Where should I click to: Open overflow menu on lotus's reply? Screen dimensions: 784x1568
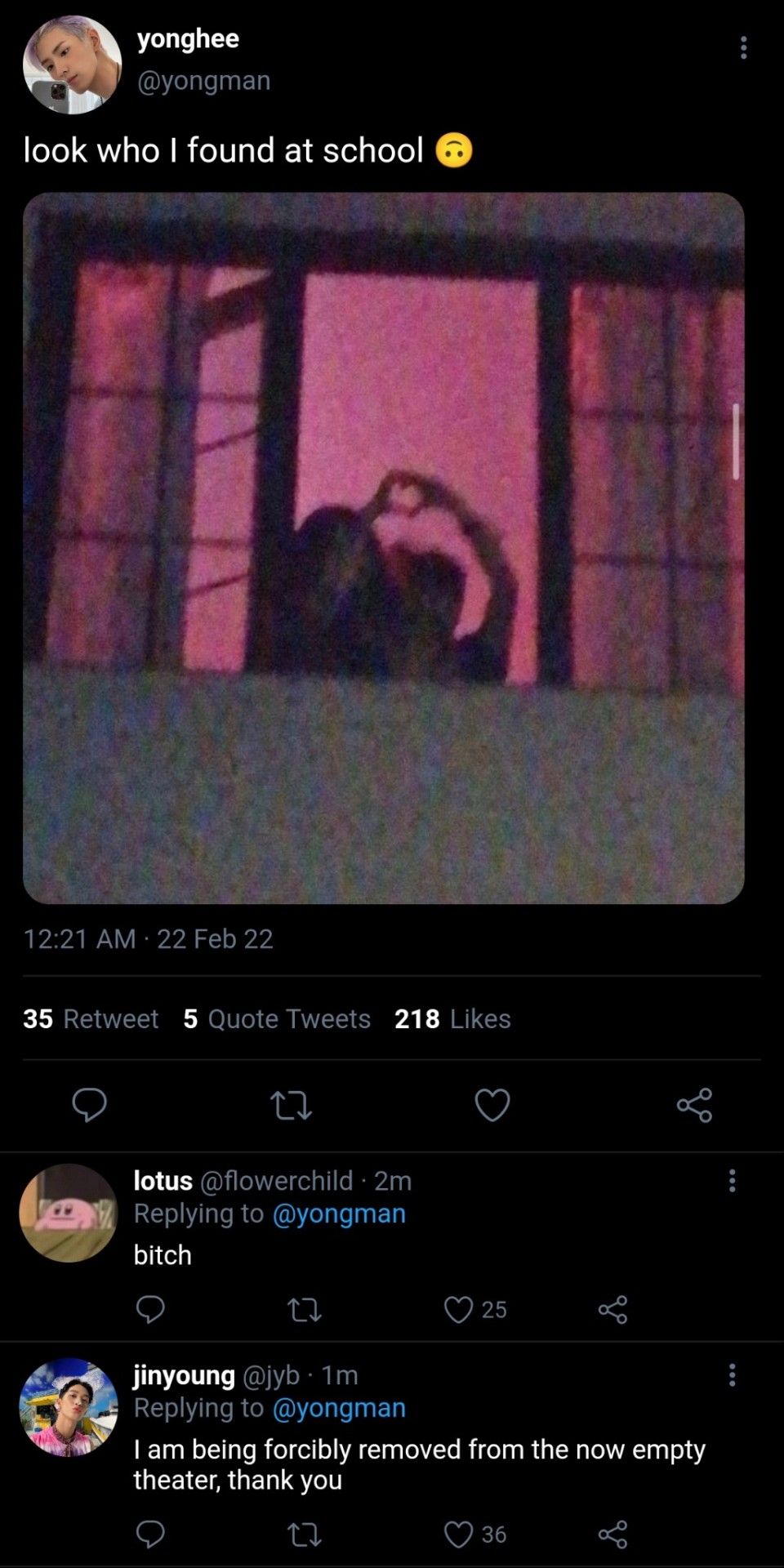point(732,1180)
